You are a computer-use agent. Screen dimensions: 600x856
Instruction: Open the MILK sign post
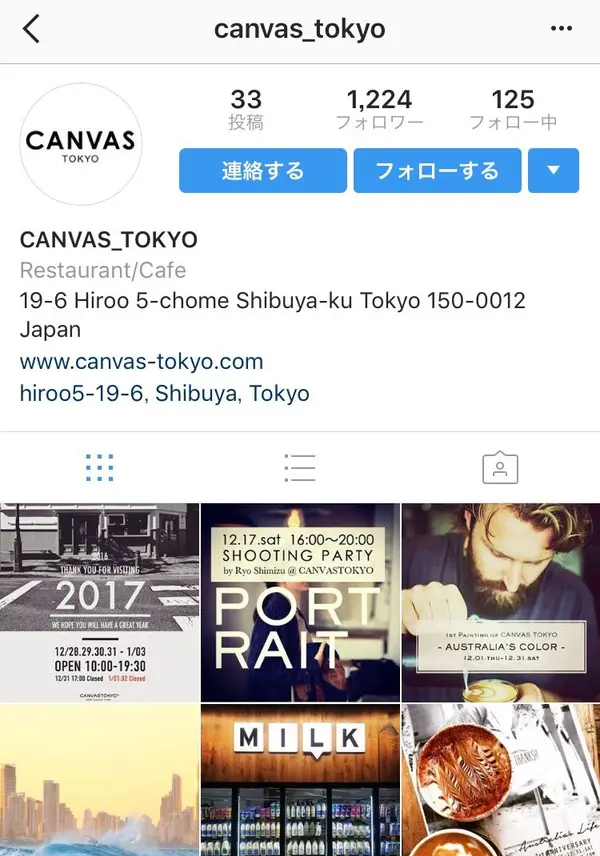[299, 780]
